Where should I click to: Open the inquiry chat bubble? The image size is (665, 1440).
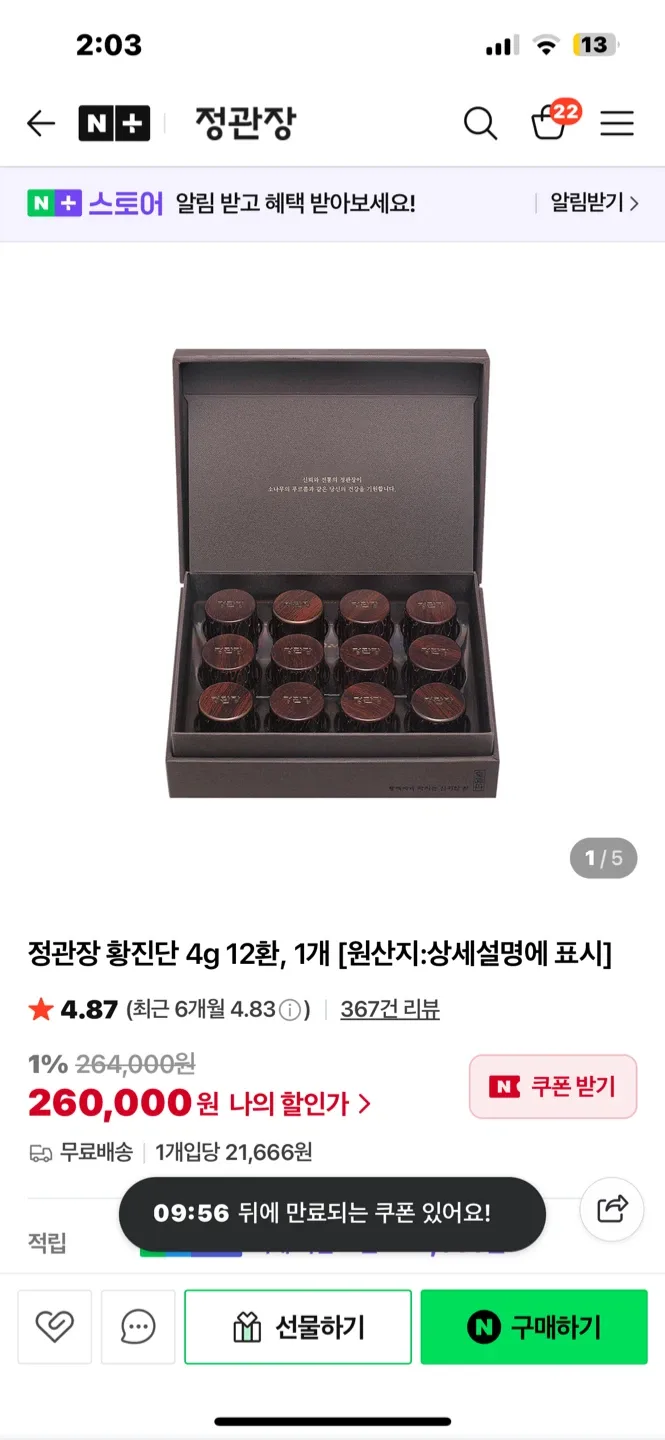click(x=138, y=1327)
